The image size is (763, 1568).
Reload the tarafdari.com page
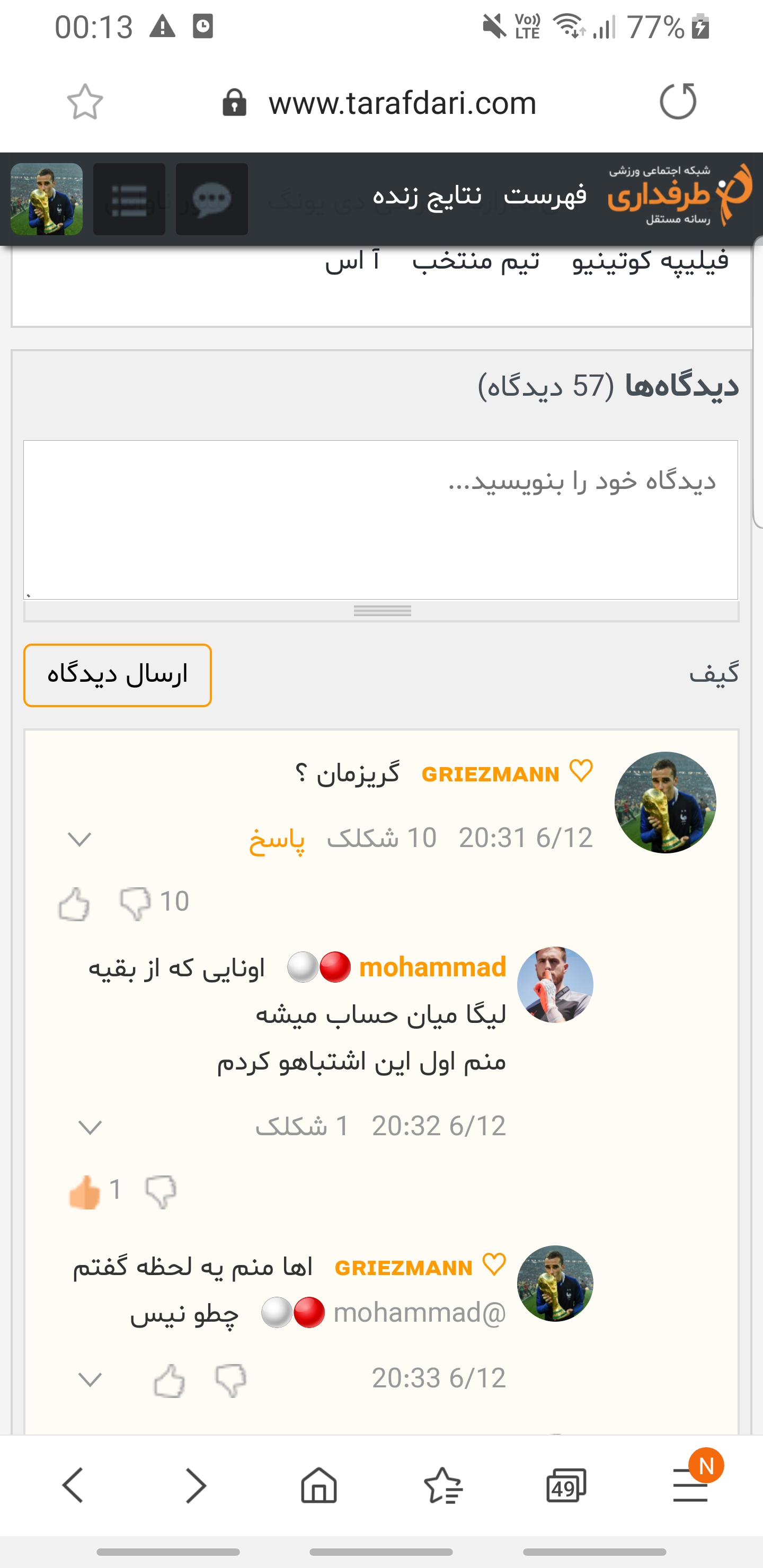point(678,101)
